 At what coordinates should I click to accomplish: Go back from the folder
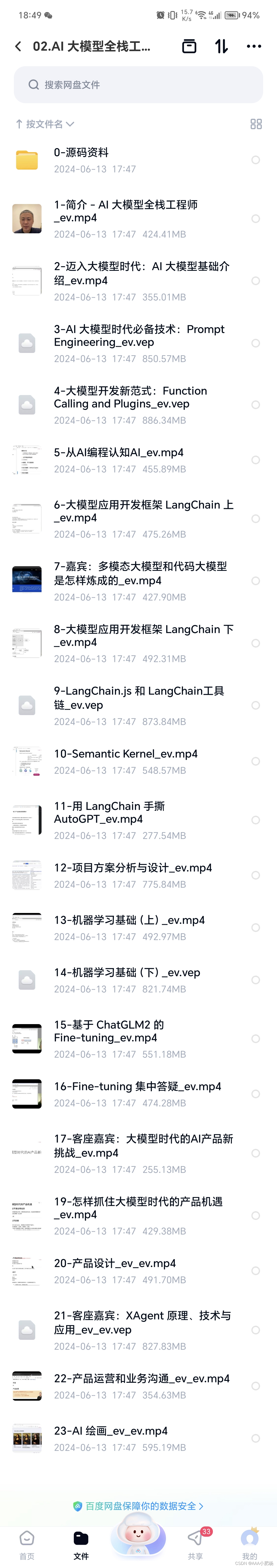(18, 46)
